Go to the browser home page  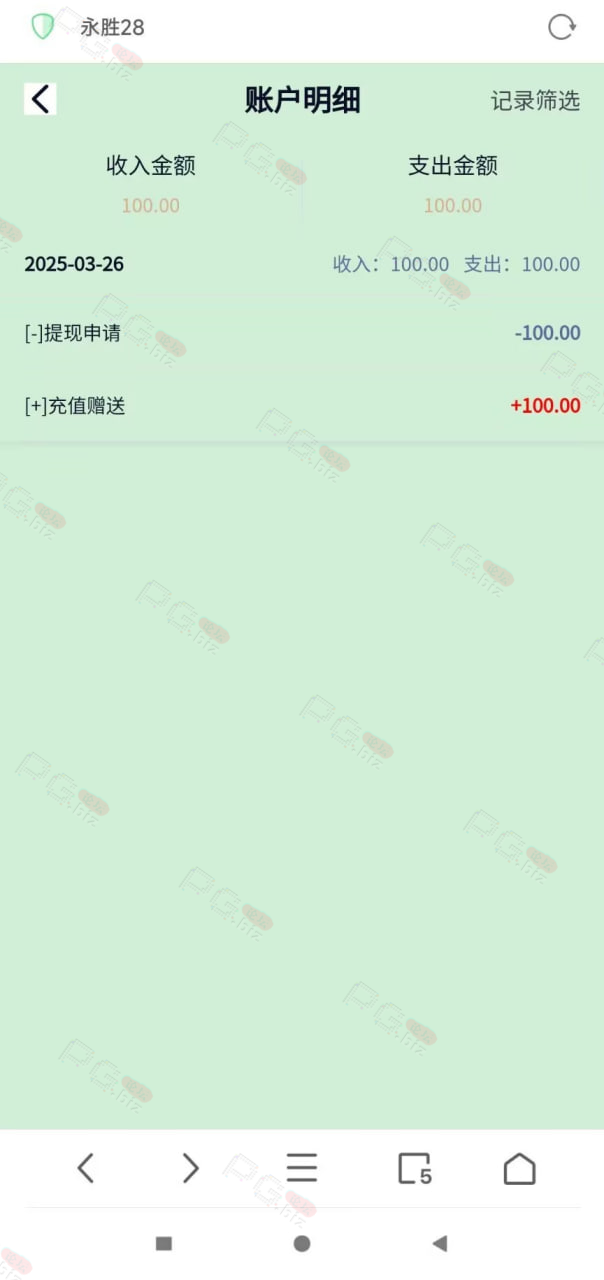pyautogui.click(x=519, y=1167)
